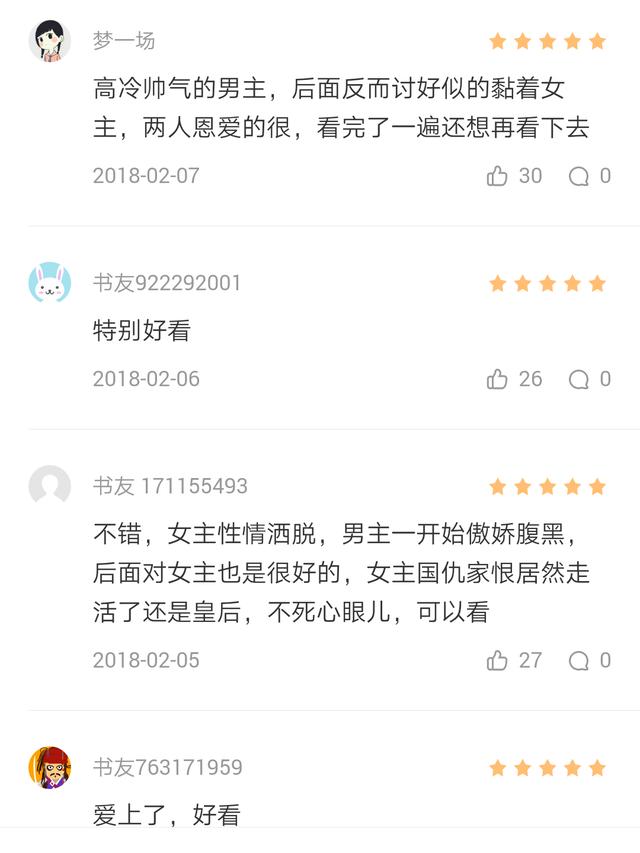Open comments on 书友 171155493's review

(579, 660)
